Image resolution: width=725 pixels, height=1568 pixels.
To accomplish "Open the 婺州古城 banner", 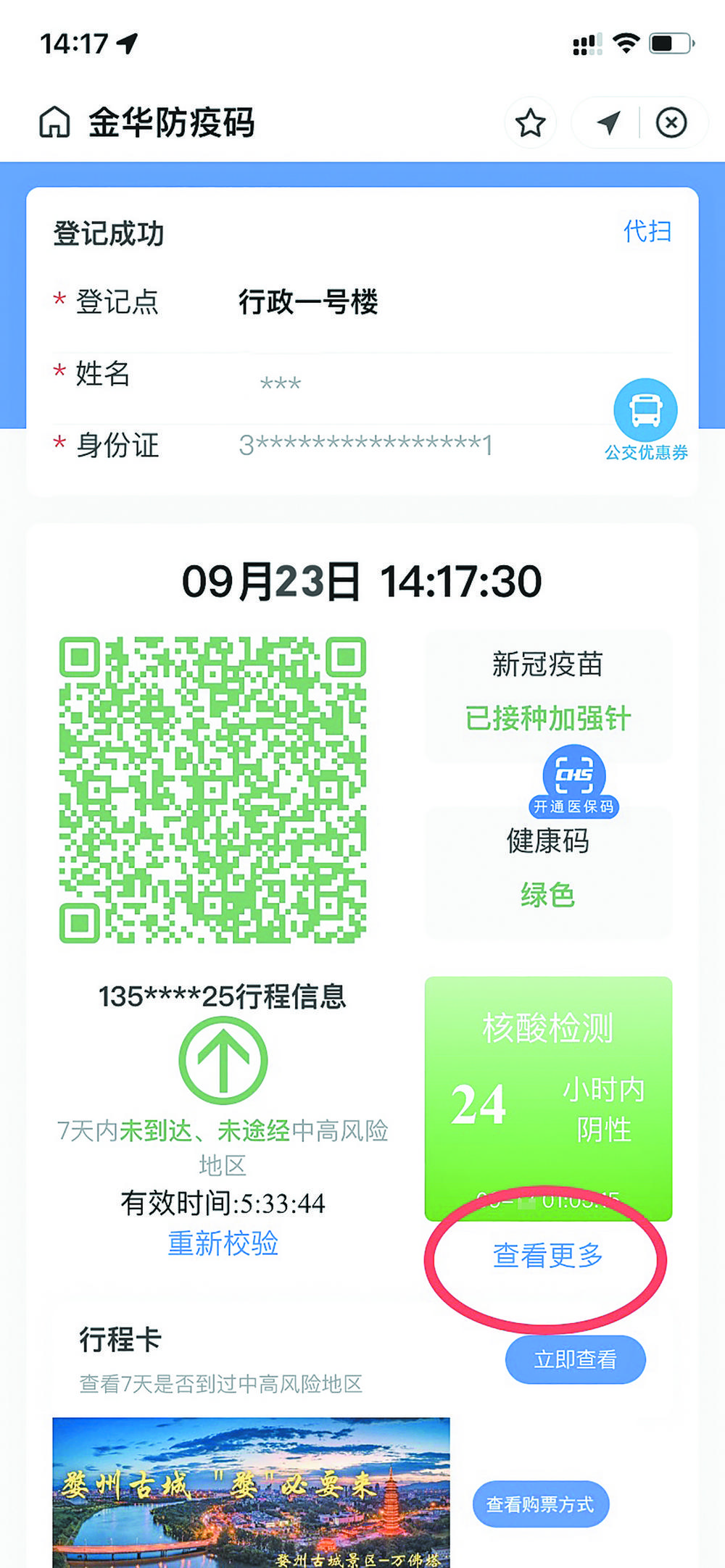I will pos(251,1493).
